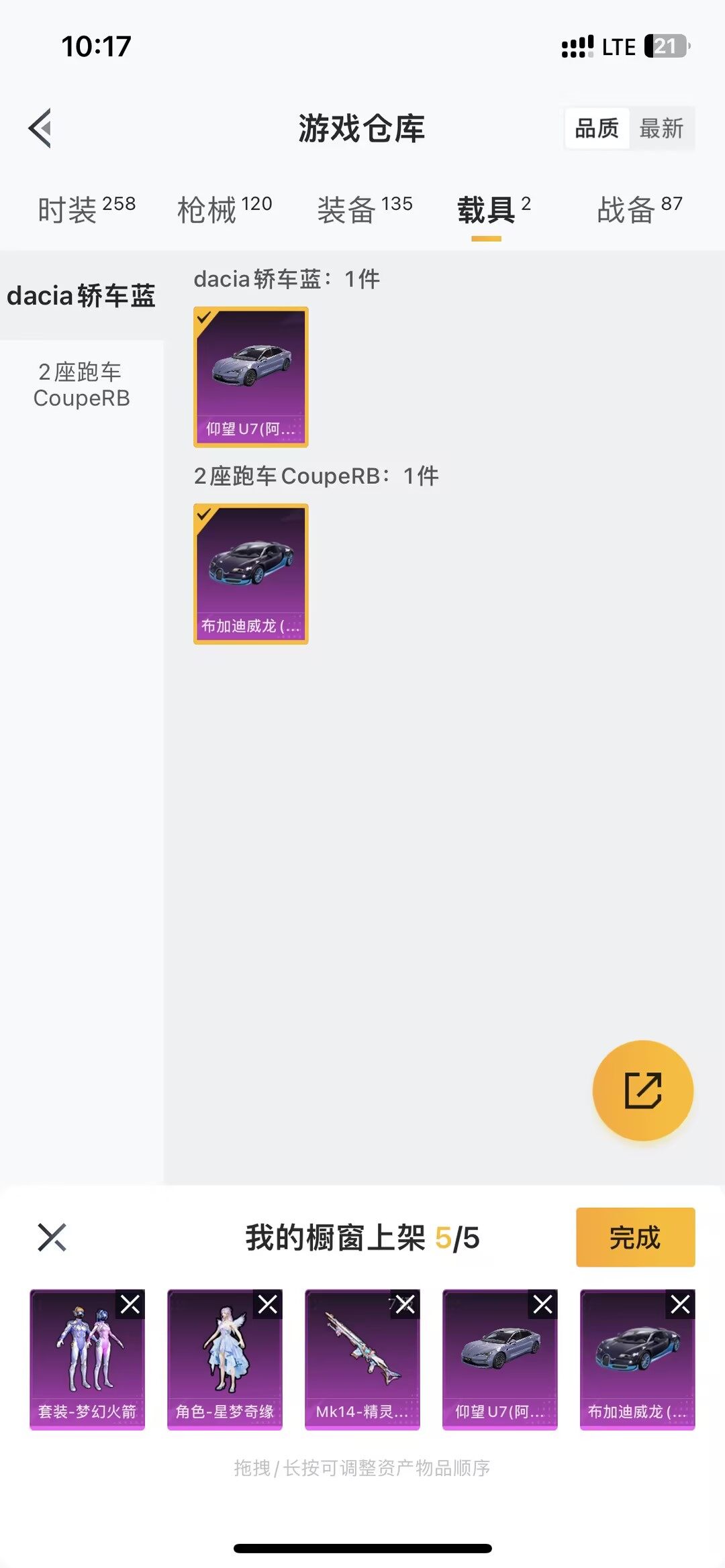Image resolution: width=725 pixels, height=1568 pixels.
Task: Switch sorting to 品质
Action: [x=597, y=129]
